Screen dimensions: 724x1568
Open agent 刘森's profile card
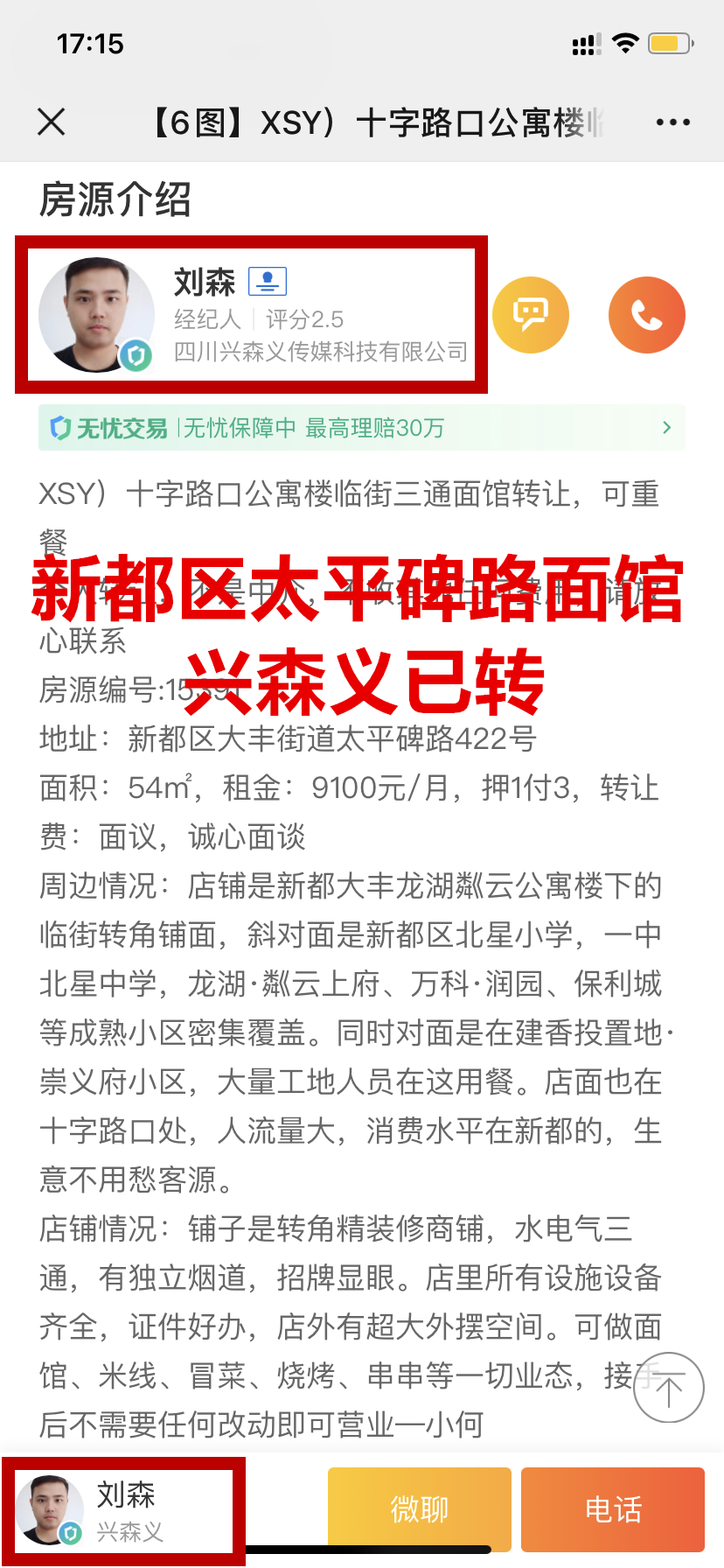coord(251,315)
